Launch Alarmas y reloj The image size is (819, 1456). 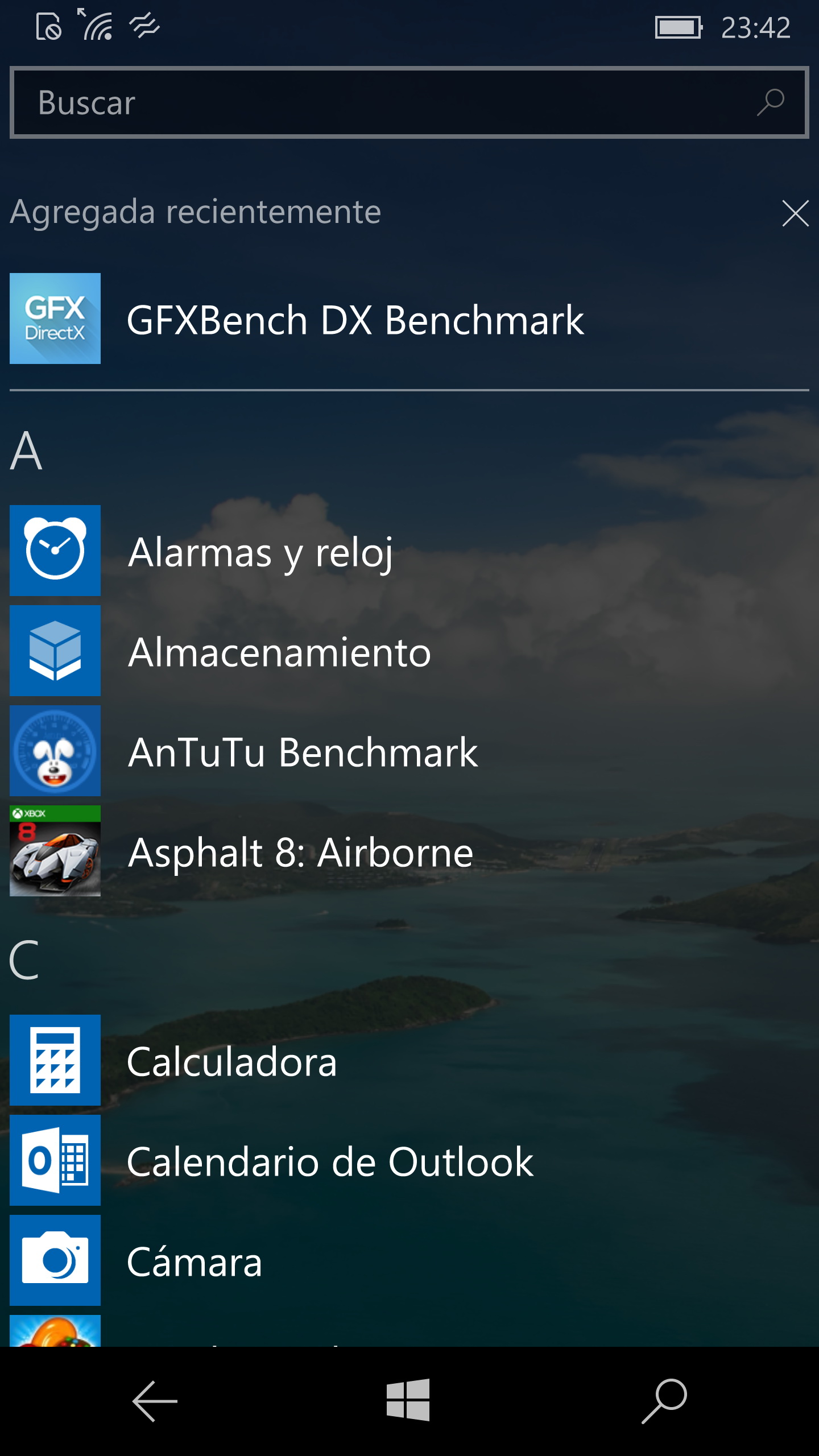coord(409,551)
